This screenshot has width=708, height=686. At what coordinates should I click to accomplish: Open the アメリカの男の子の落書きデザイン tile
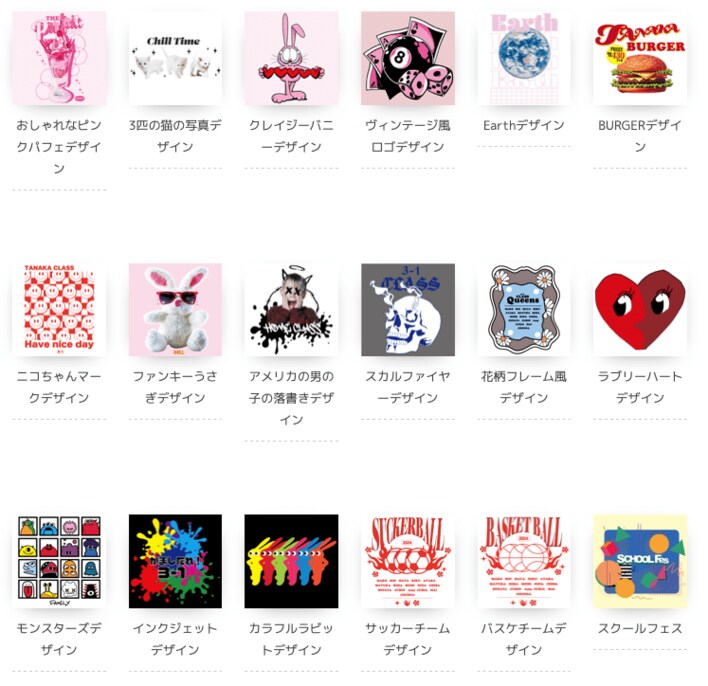coord(291,309)
